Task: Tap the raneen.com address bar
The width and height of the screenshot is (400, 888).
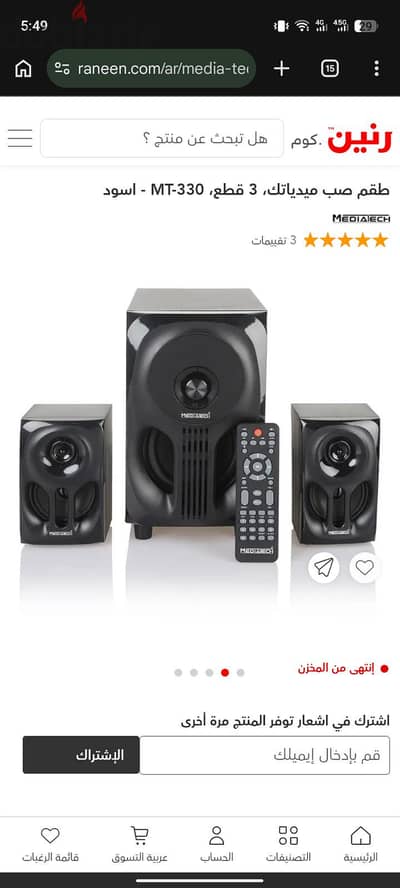Action: (151, 69)
